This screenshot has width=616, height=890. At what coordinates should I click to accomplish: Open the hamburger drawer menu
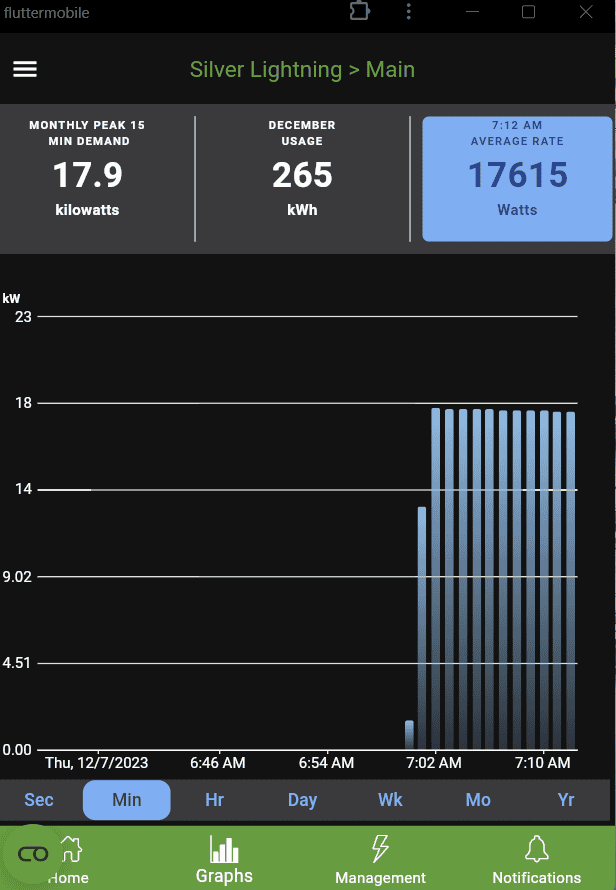pyautogui.click(x=25, y=69)
